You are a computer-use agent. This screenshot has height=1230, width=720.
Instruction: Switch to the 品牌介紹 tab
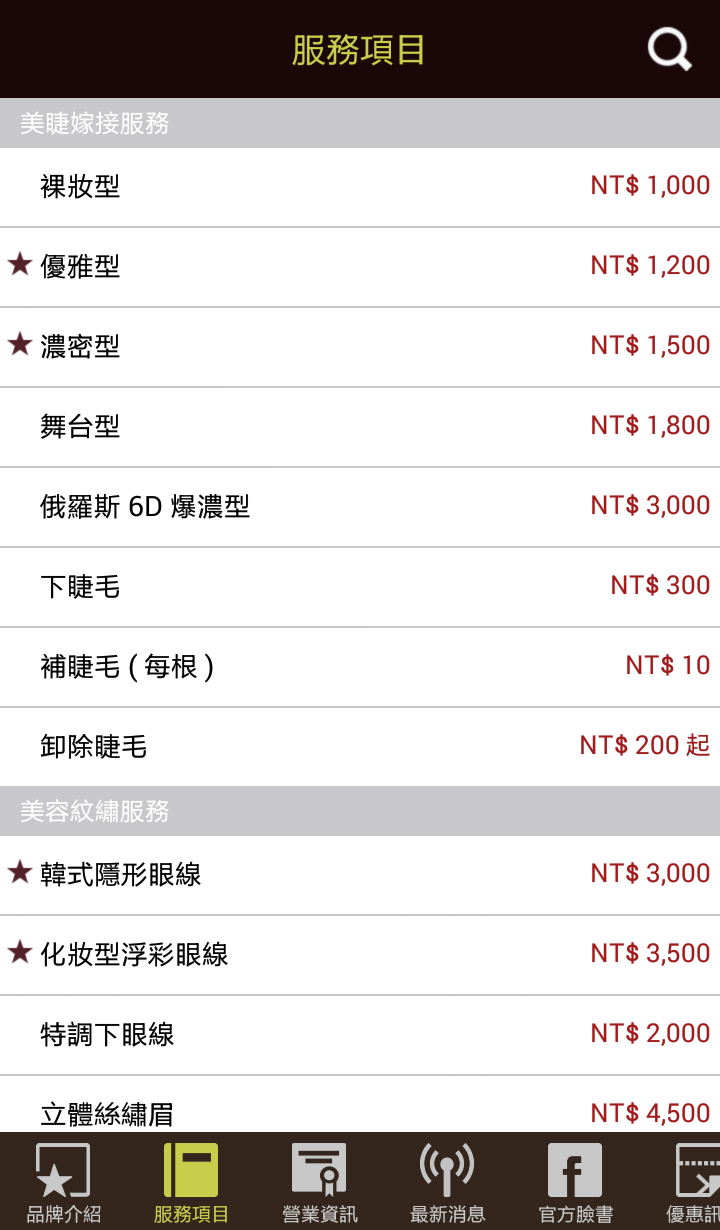pyautogui.click(x=63, y=1183)
